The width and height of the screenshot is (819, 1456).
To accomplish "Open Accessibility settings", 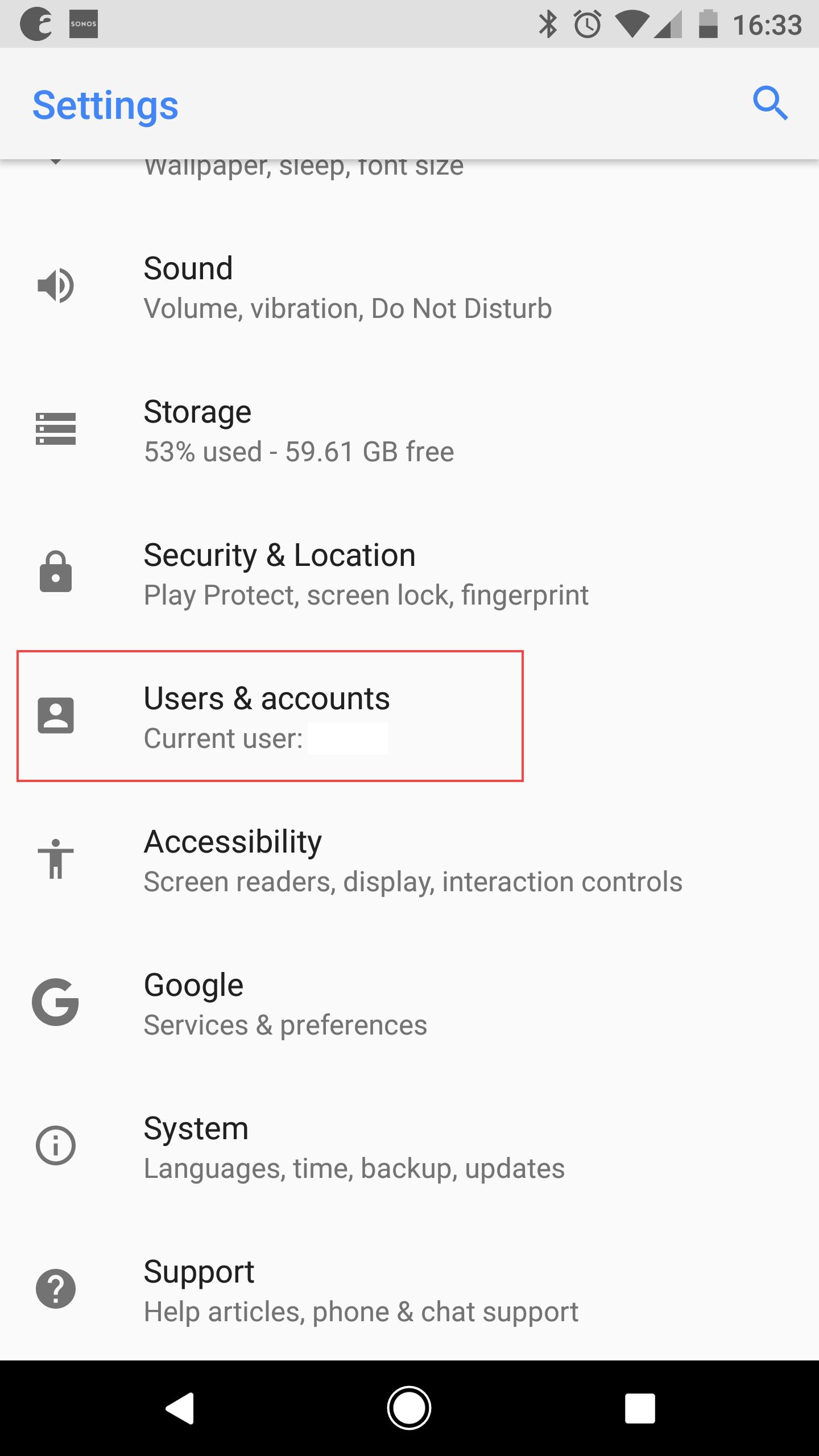I will coord(409,861).
